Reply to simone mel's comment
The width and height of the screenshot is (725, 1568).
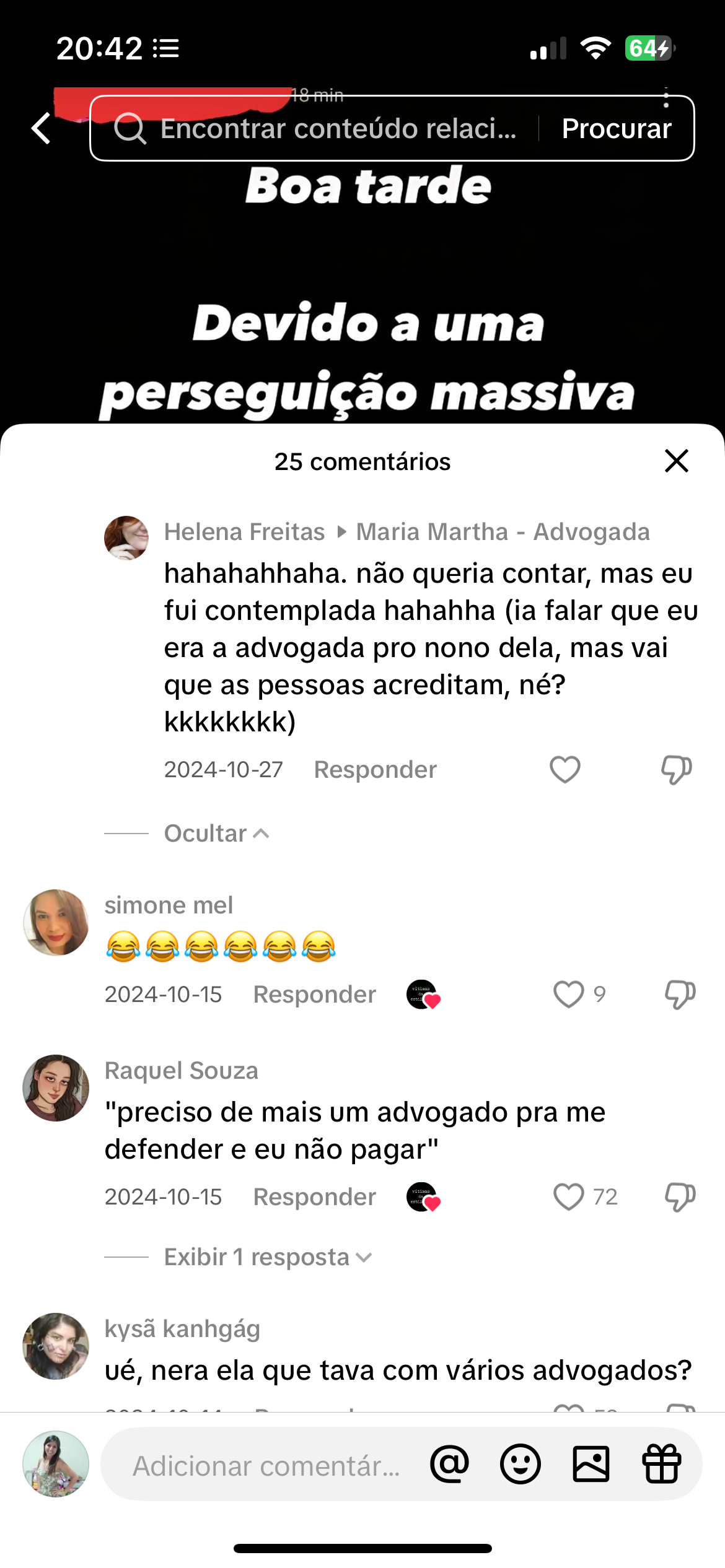[314, 995]
